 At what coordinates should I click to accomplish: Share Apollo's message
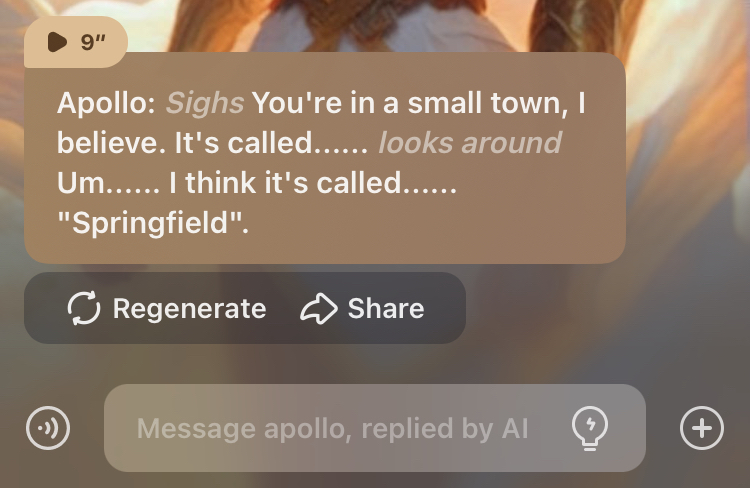tap(362, 309)
